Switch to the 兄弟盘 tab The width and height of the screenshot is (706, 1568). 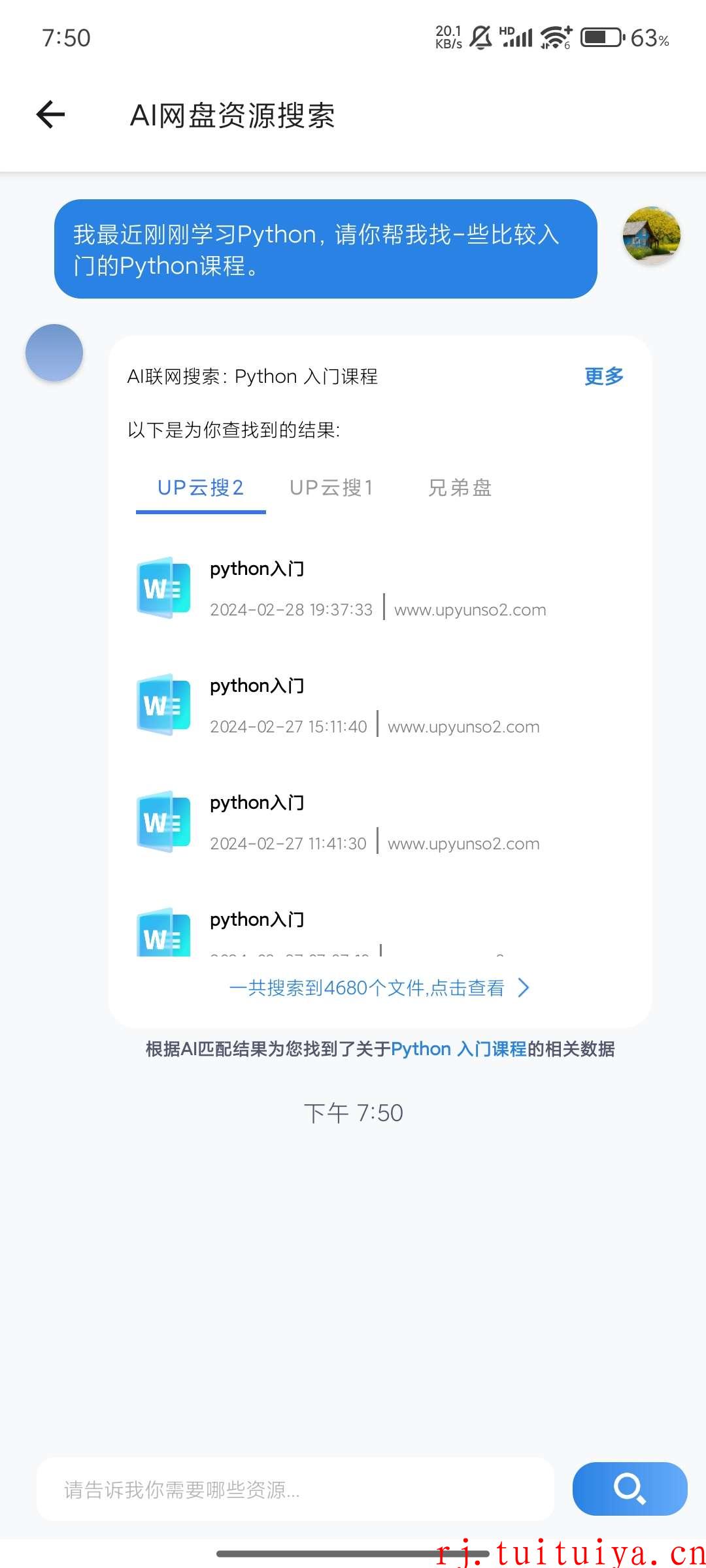(x=460, y=488)
